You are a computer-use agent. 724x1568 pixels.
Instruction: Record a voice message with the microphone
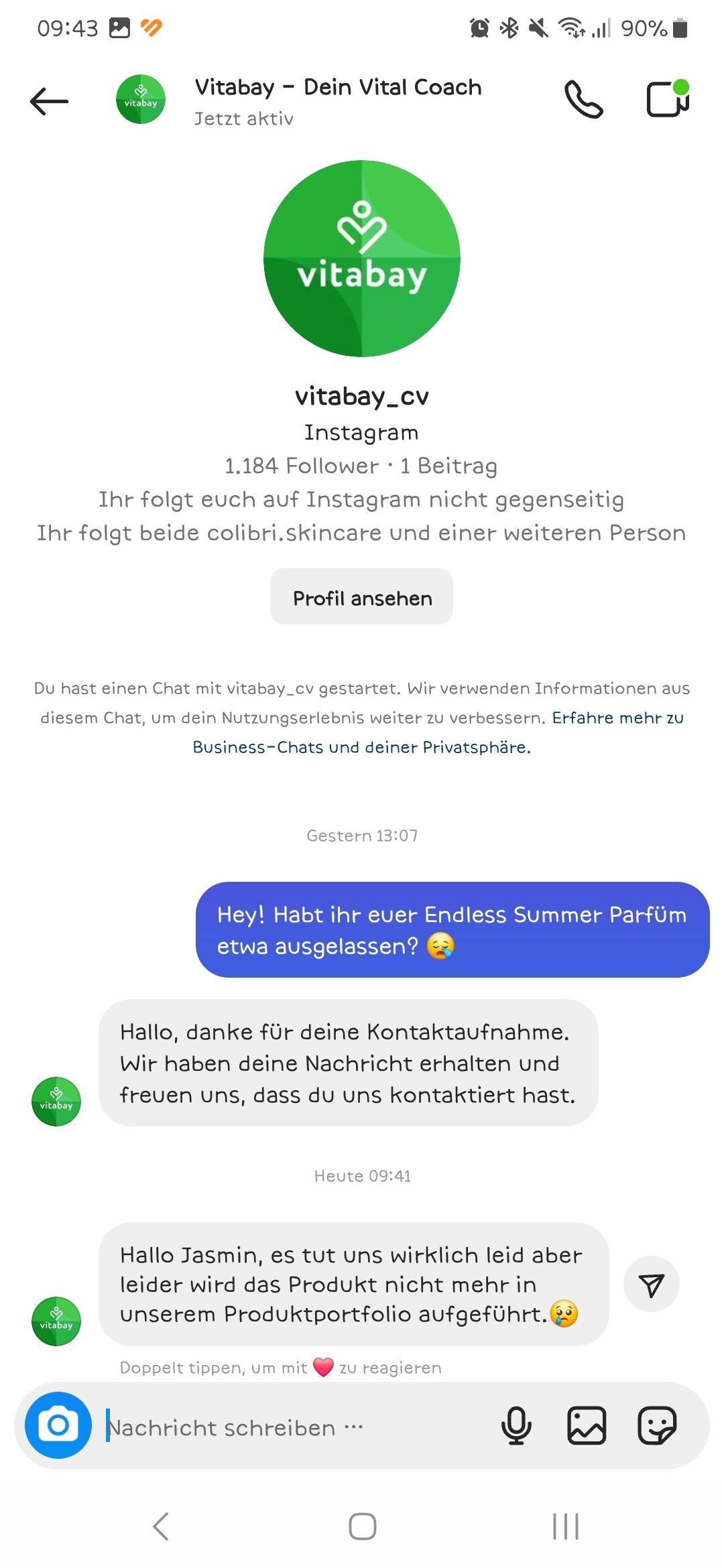tap(516, 1425)
